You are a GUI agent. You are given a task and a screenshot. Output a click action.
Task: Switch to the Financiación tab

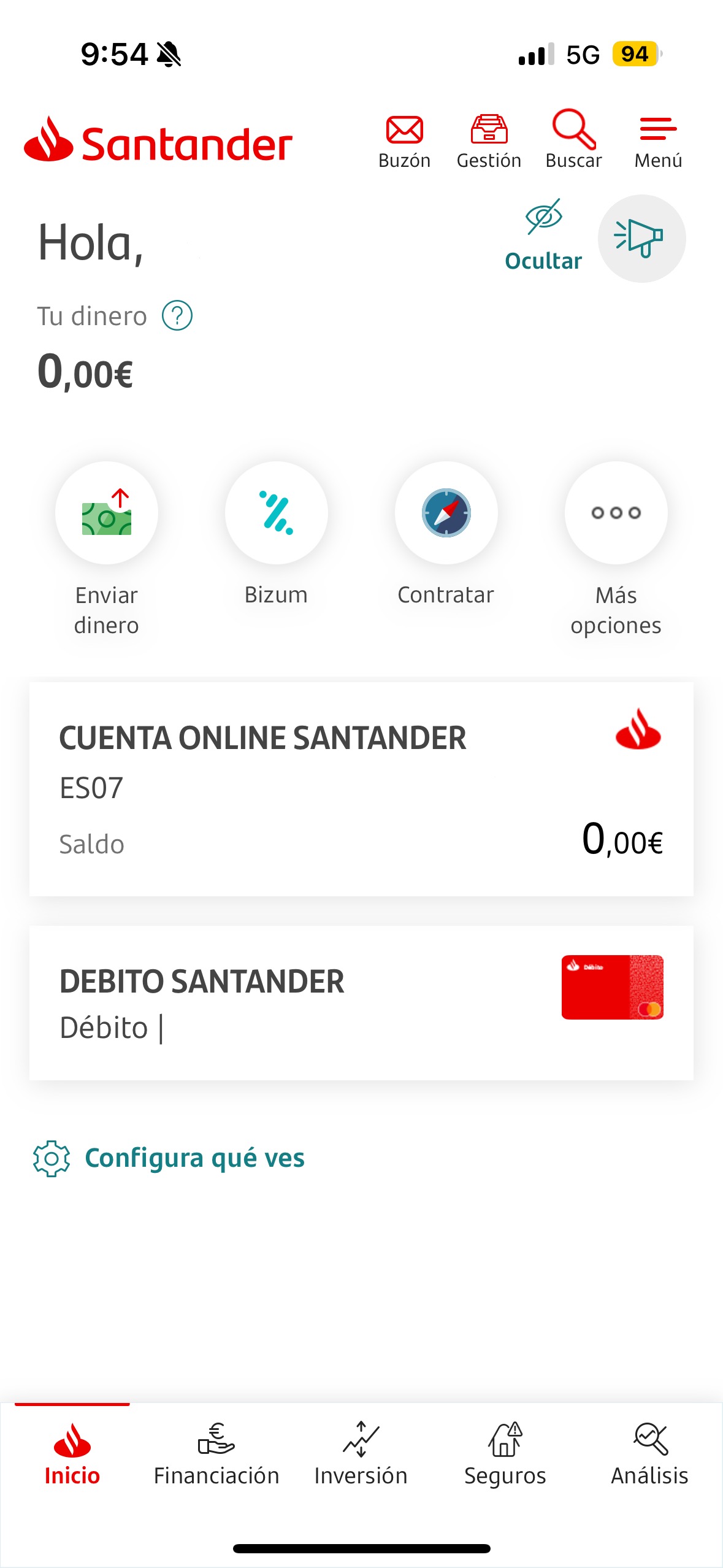pyautogui.click(x=216, y=1454)
